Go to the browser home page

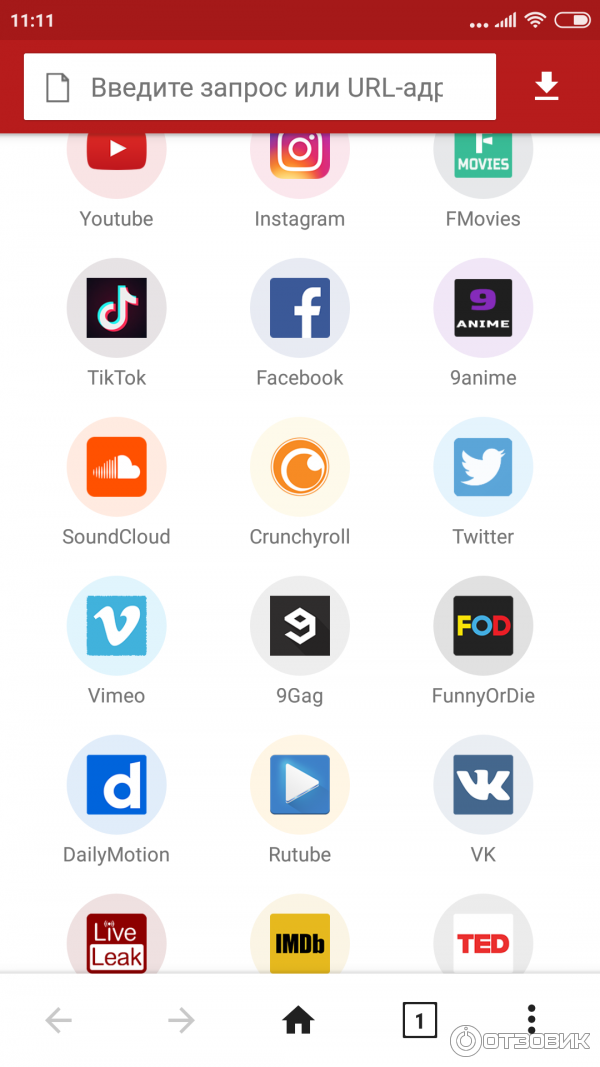click(x=298, y=1020)
